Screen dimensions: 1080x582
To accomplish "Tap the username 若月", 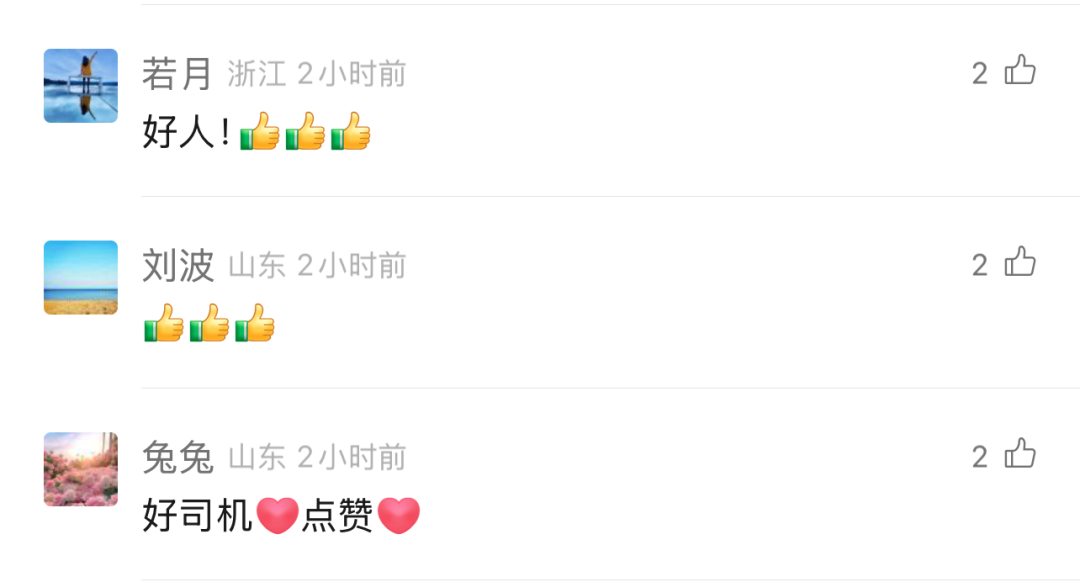I will (178, 73).
